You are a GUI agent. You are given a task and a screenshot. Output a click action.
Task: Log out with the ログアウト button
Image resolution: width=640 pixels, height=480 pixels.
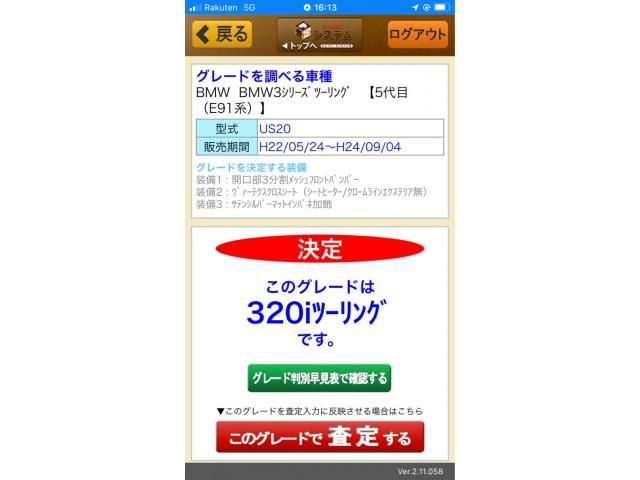click(417, 34)
